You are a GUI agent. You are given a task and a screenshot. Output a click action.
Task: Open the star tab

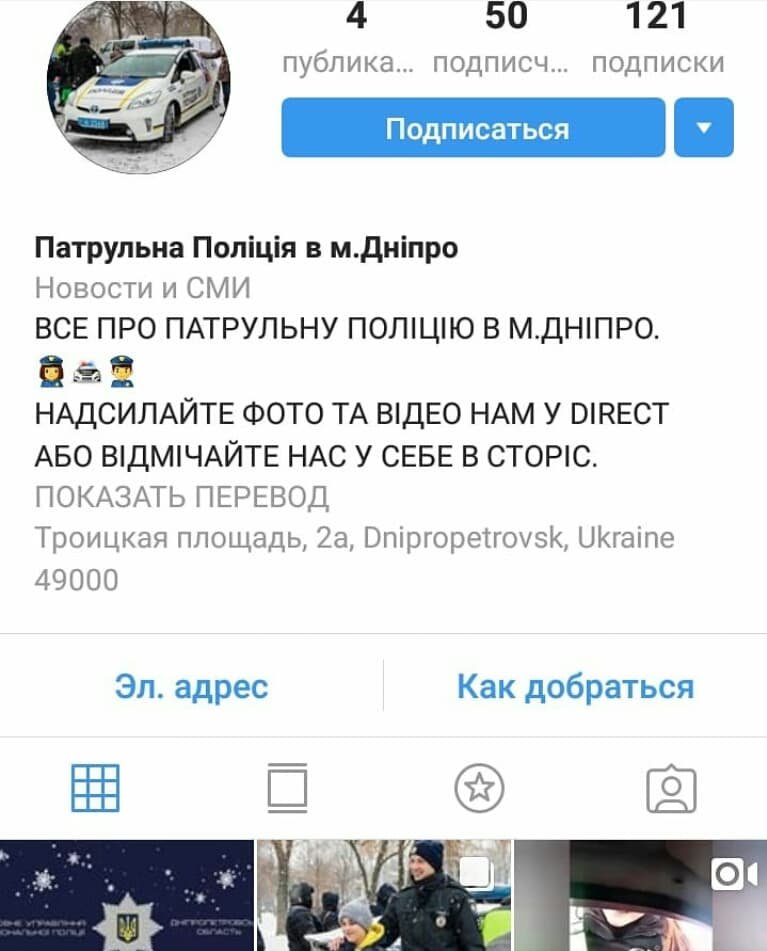tap(479, 789)
